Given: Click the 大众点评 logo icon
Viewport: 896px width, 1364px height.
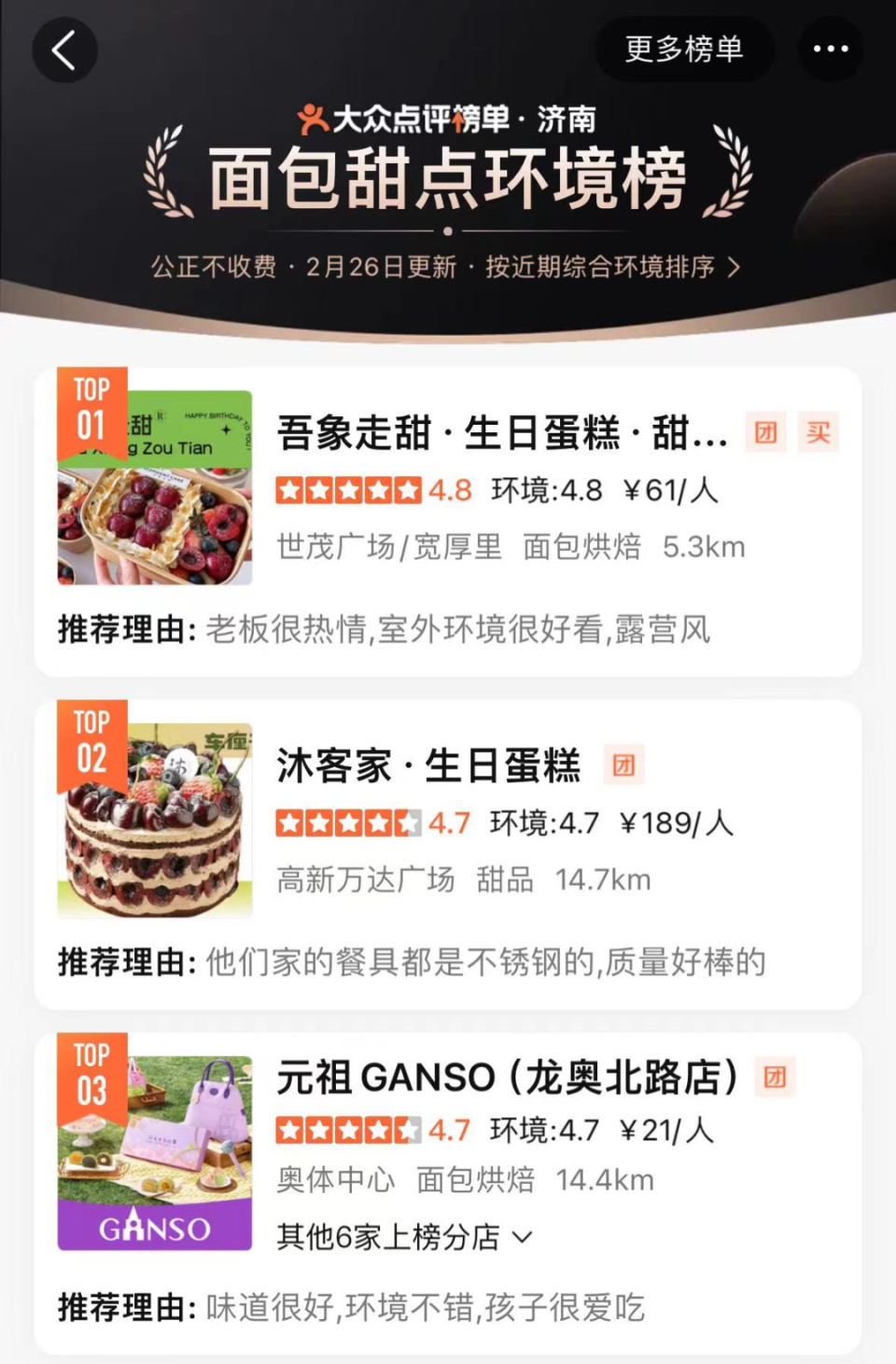Looking at the screenshot, I should pyautogui.click(x=313, y=120).
